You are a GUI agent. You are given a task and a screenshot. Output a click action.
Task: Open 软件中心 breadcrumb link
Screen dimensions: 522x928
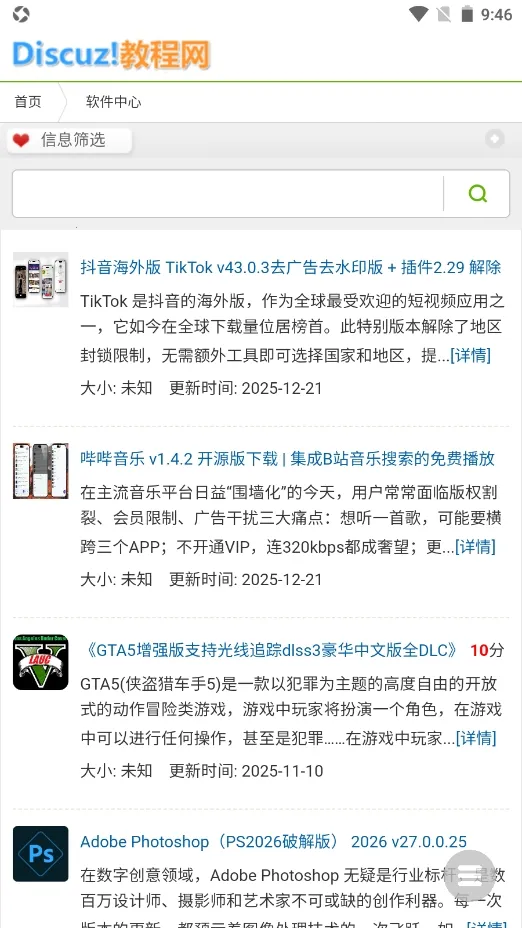coord(113,102)
